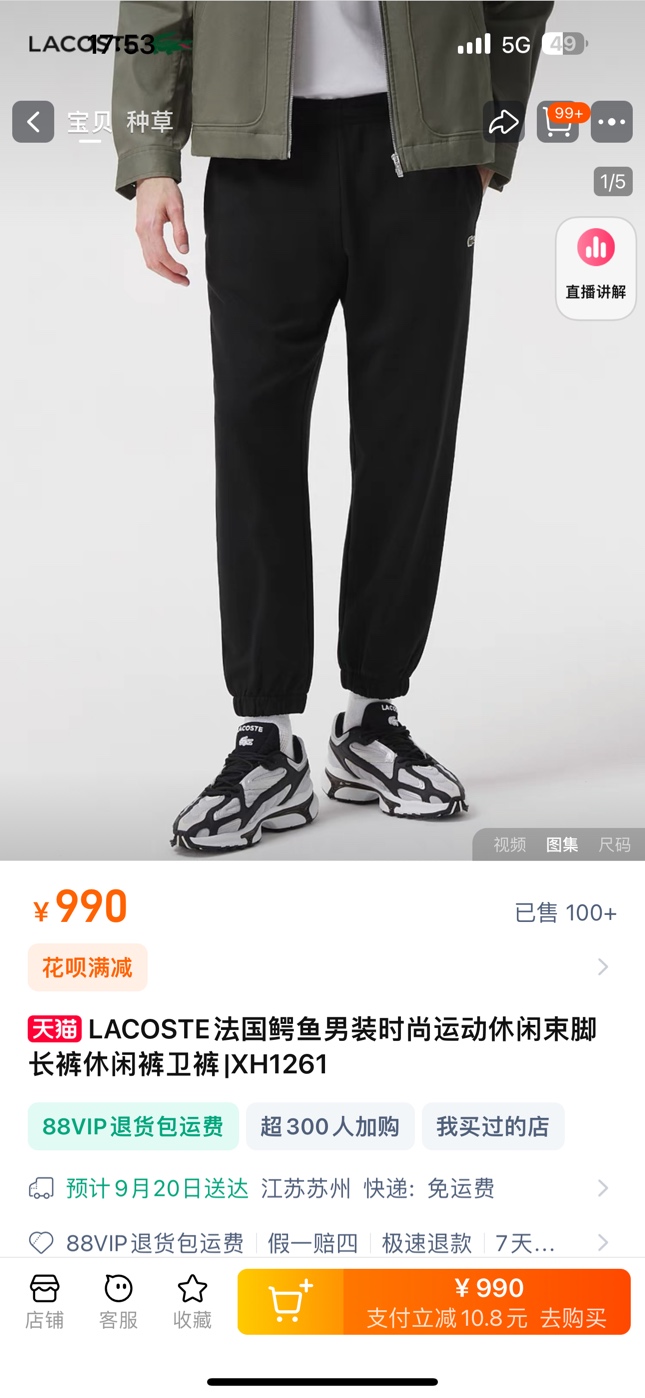645x1398 pixels.
Task: Tap the 88VIP退货包运费 chip
Action: 133,1127
